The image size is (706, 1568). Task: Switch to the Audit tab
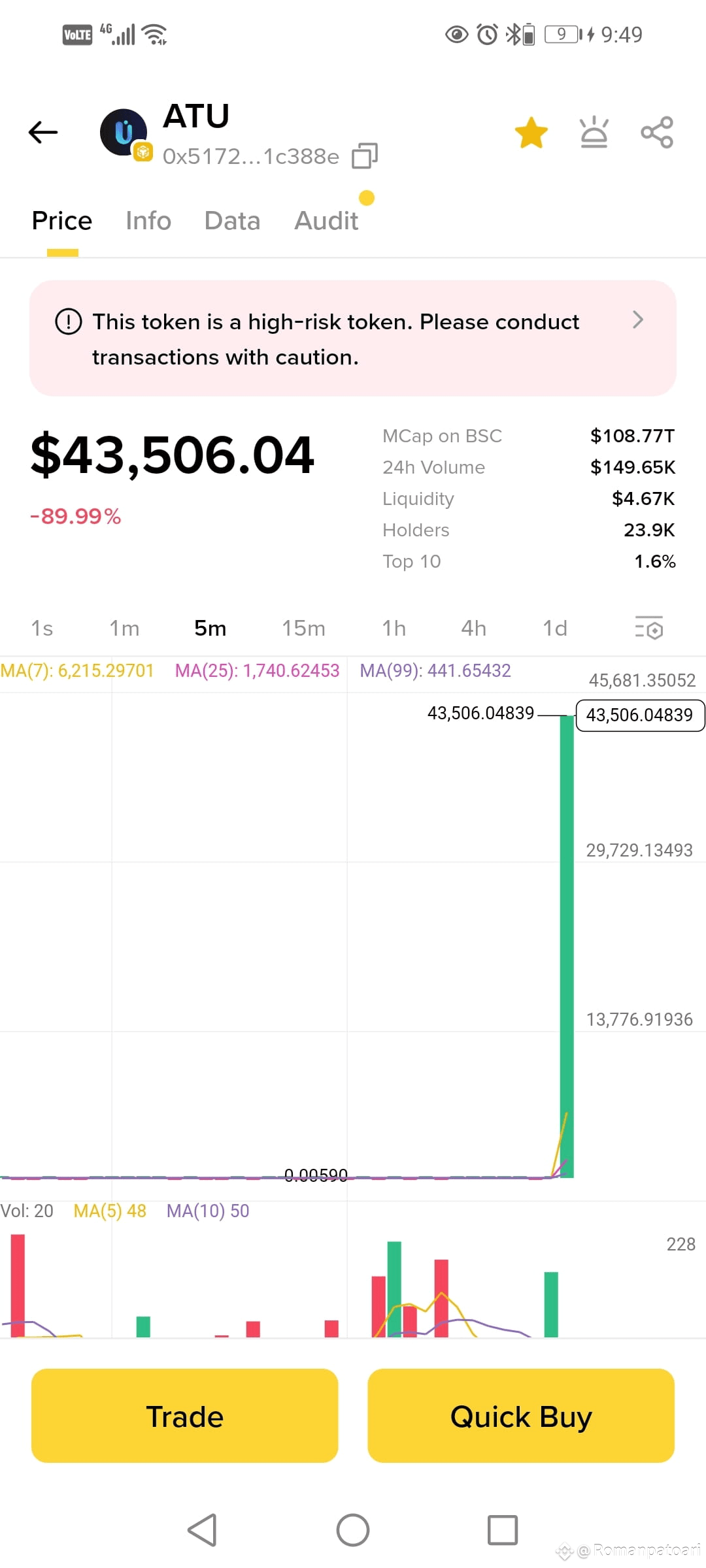(x=326, y=221)
